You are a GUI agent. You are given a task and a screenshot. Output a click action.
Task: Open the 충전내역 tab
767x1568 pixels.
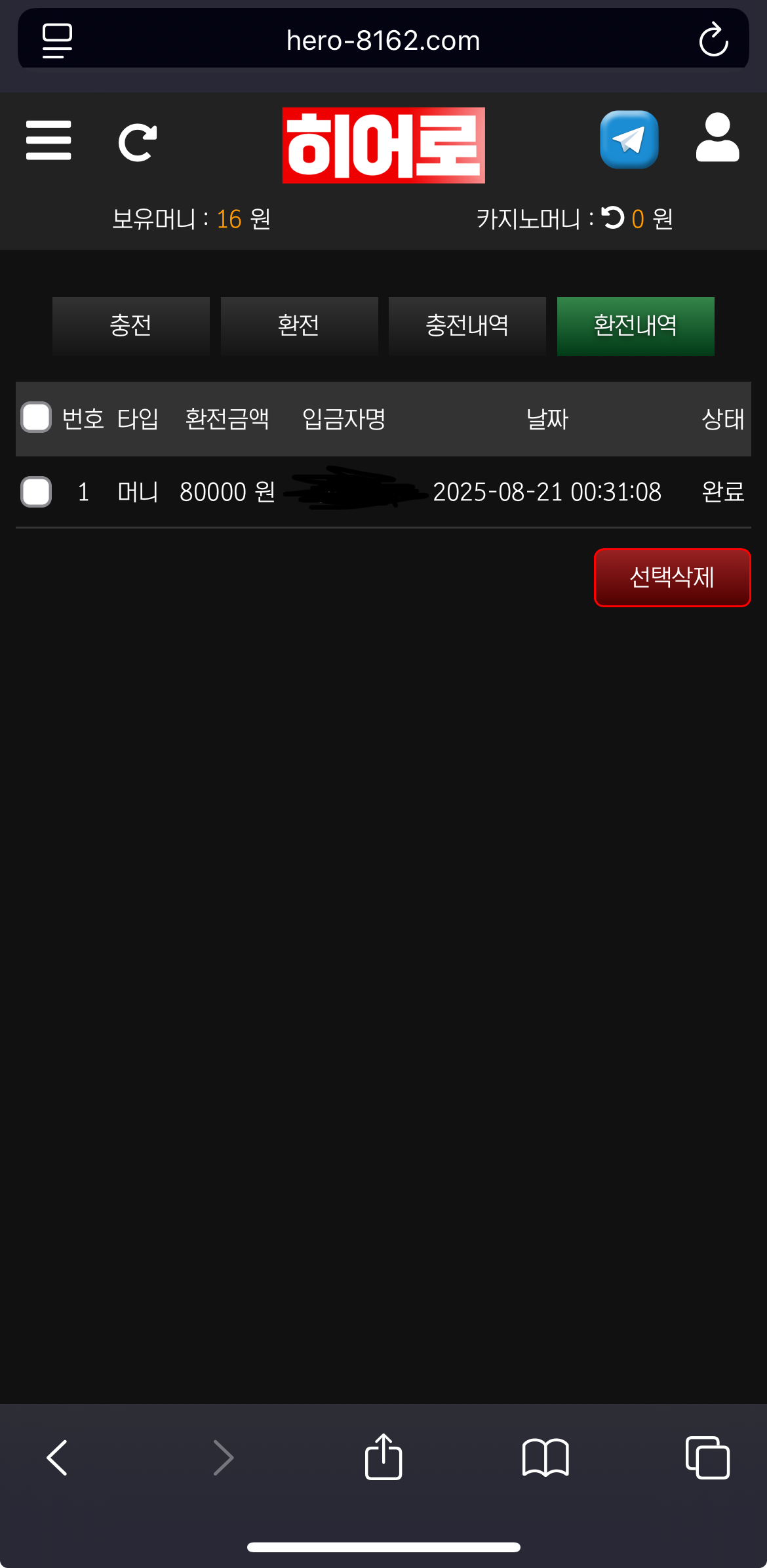tap(467, 326)
